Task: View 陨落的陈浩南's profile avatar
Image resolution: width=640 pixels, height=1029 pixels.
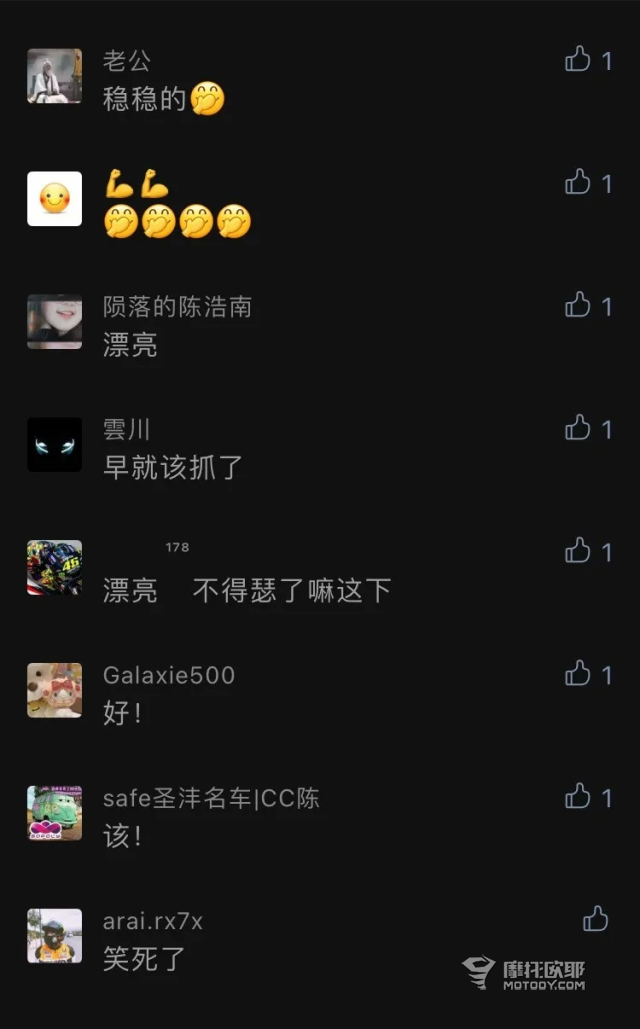Action: tap(54, 322)
